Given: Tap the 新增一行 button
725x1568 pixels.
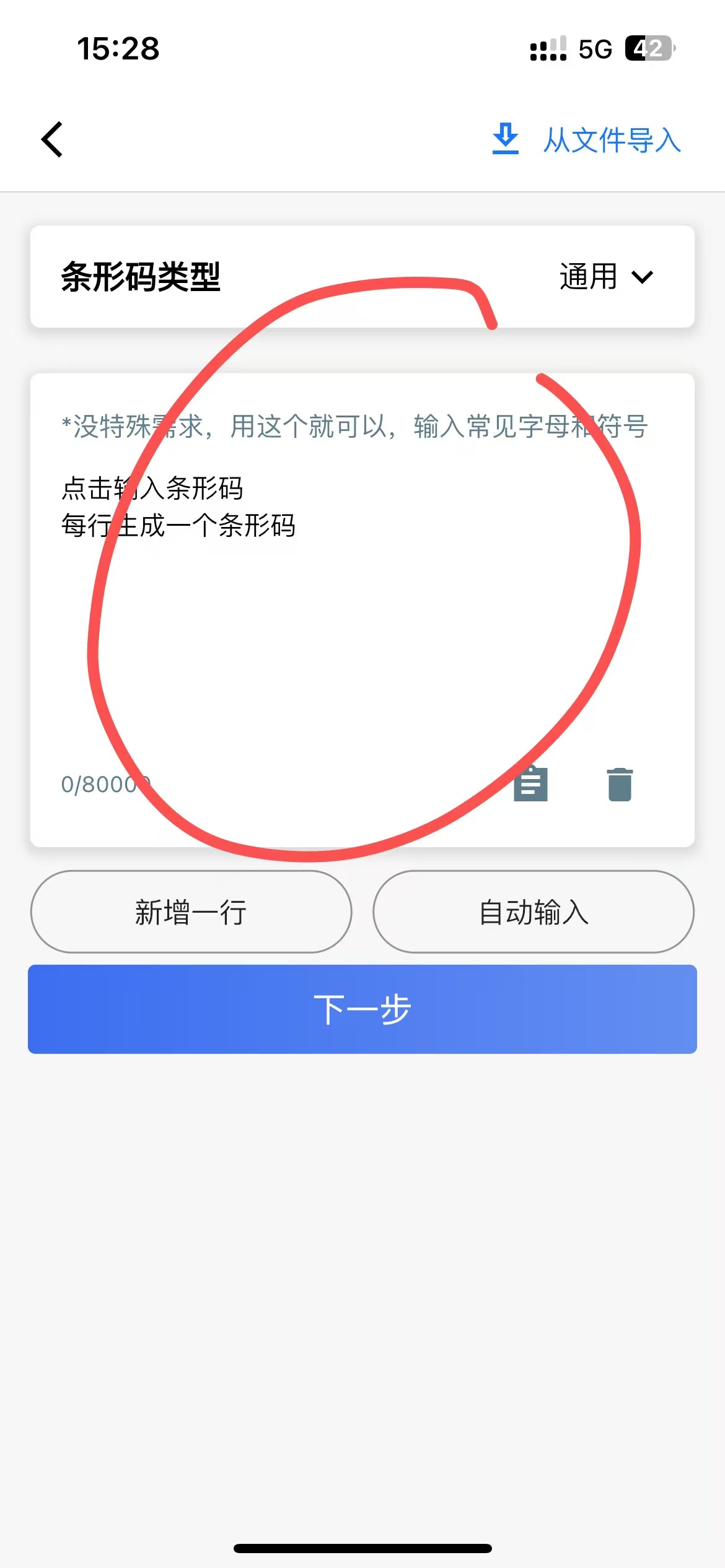Looking at the screenshot, I should tap(191, 912).
